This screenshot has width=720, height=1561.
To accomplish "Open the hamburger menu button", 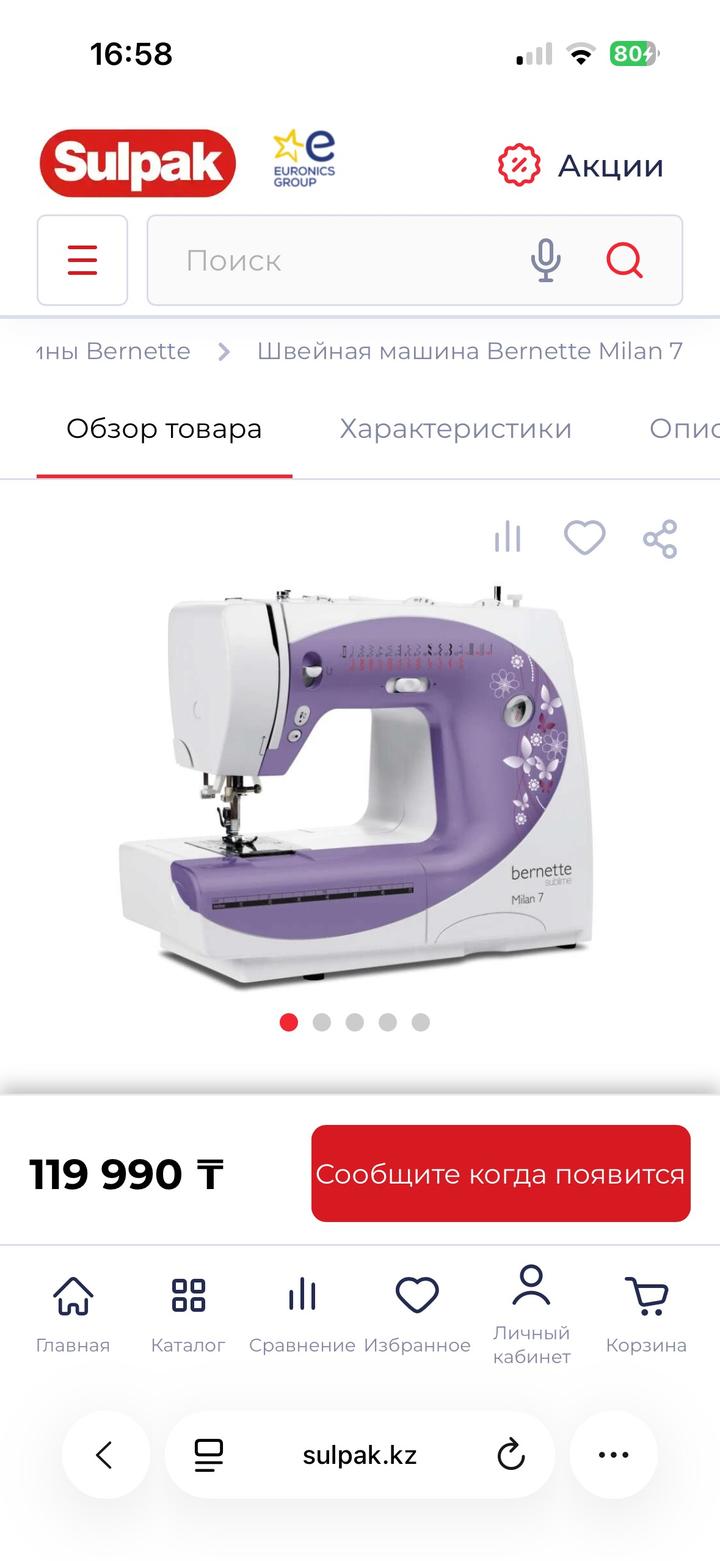I will 82,260.
